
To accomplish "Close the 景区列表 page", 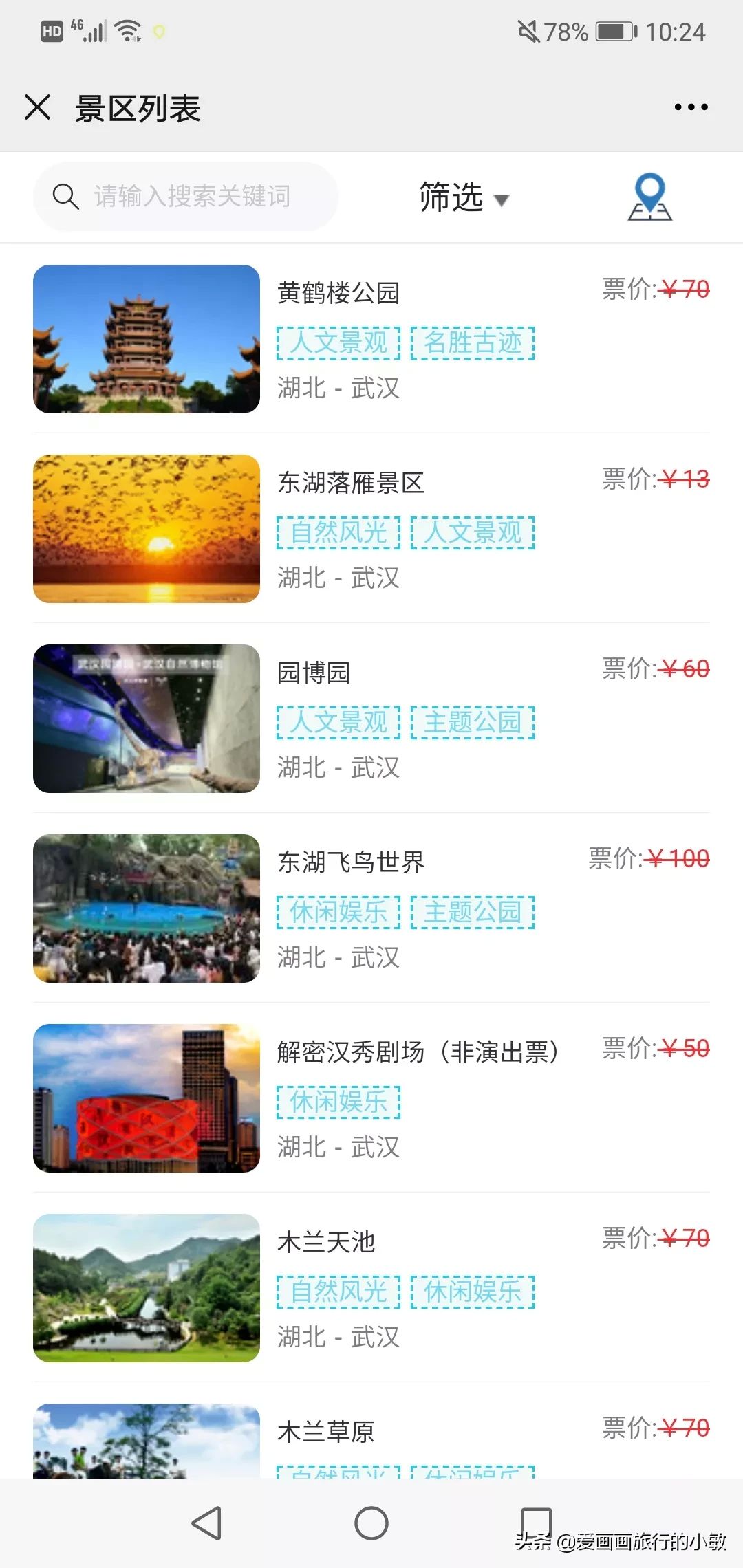I will (x=38, y=107).
